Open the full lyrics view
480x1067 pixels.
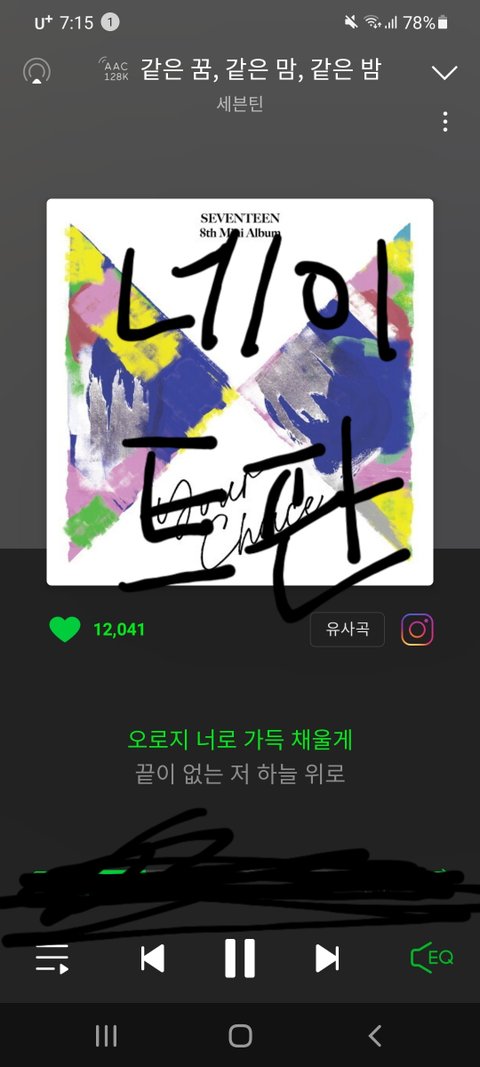coord(240,756)
